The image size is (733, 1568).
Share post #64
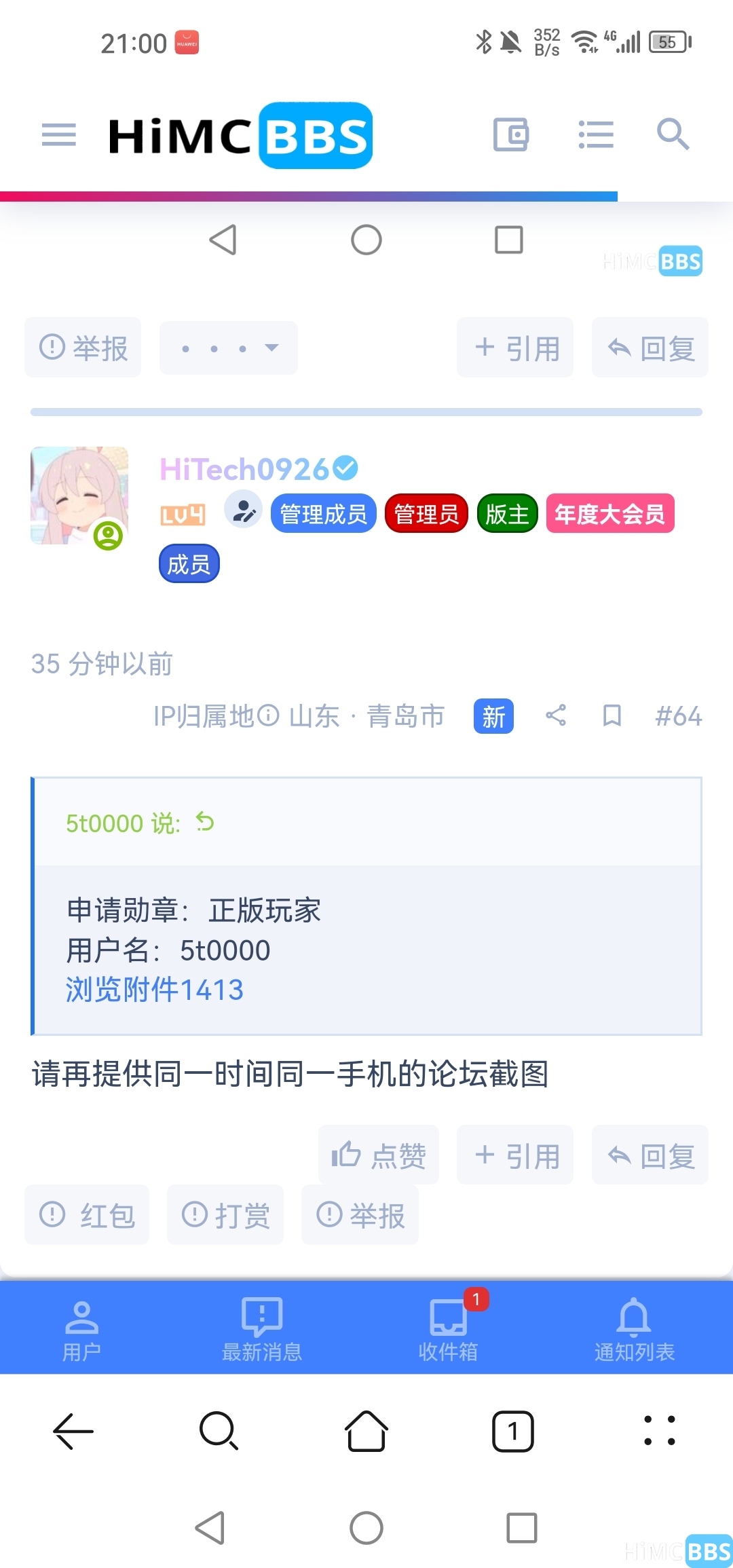556,715
